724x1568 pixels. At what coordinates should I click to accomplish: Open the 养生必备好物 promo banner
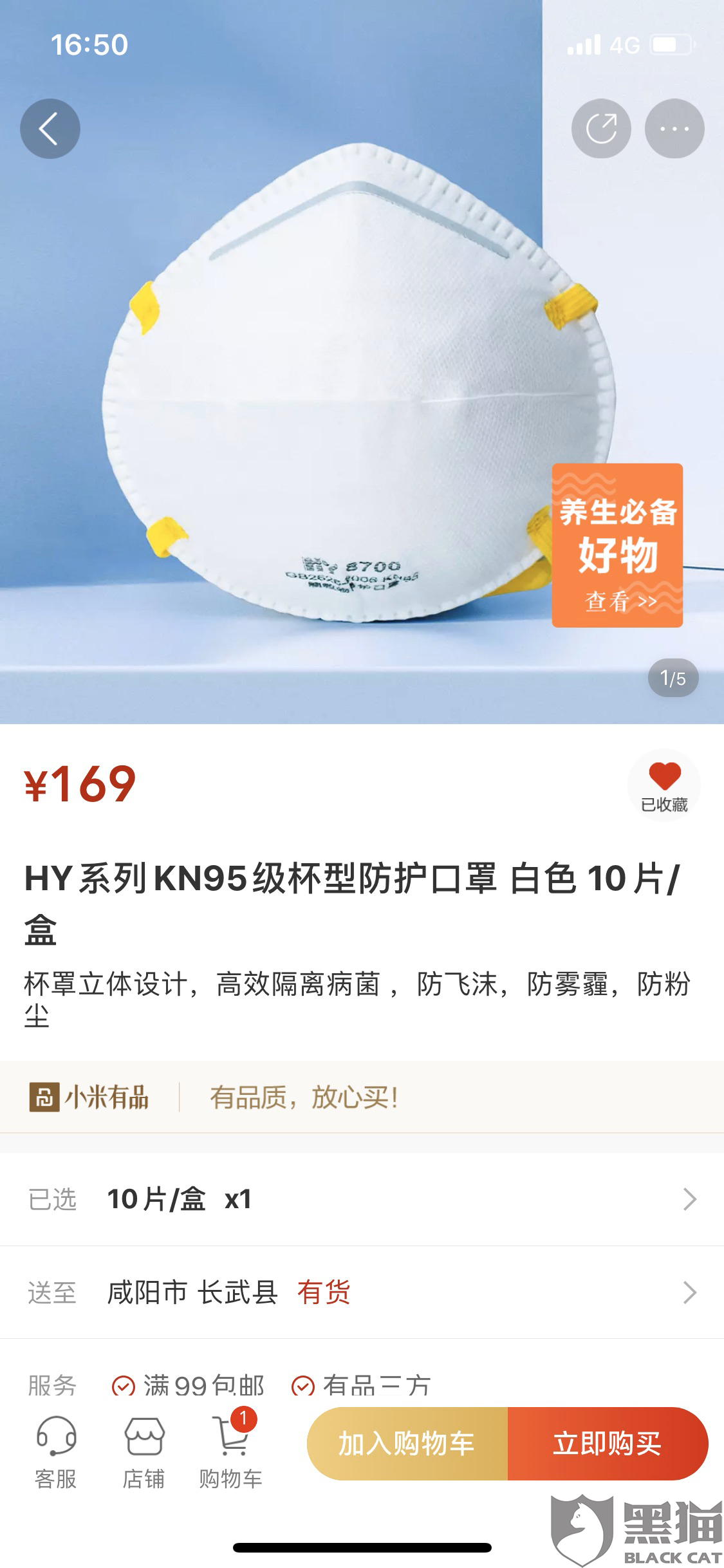point(617,545)
